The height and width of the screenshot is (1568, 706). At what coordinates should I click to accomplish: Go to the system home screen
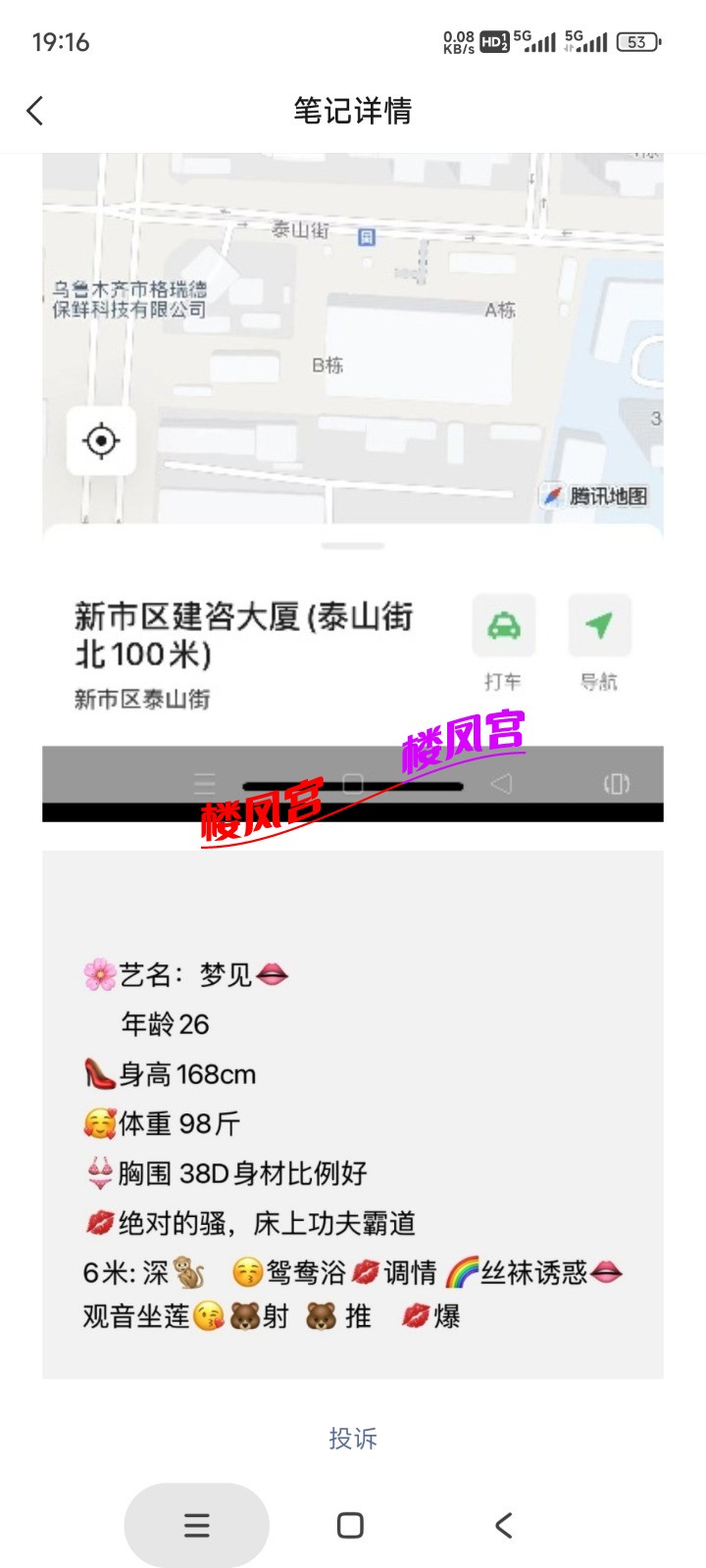[x=350, y=1525]
